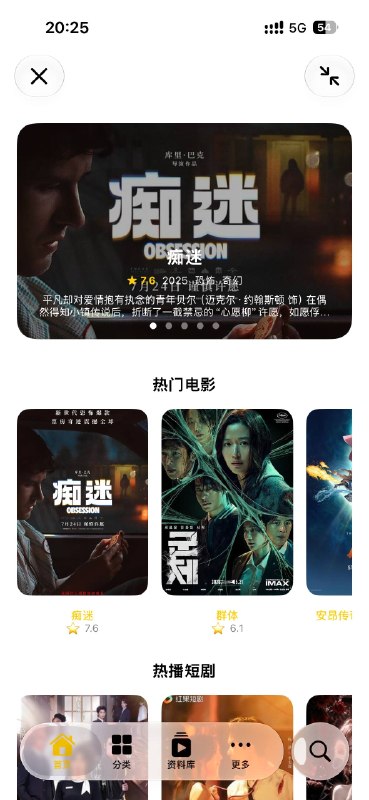The image size is (369, 800).
Task: Select the second banner page dot
Action: point(169,326)
